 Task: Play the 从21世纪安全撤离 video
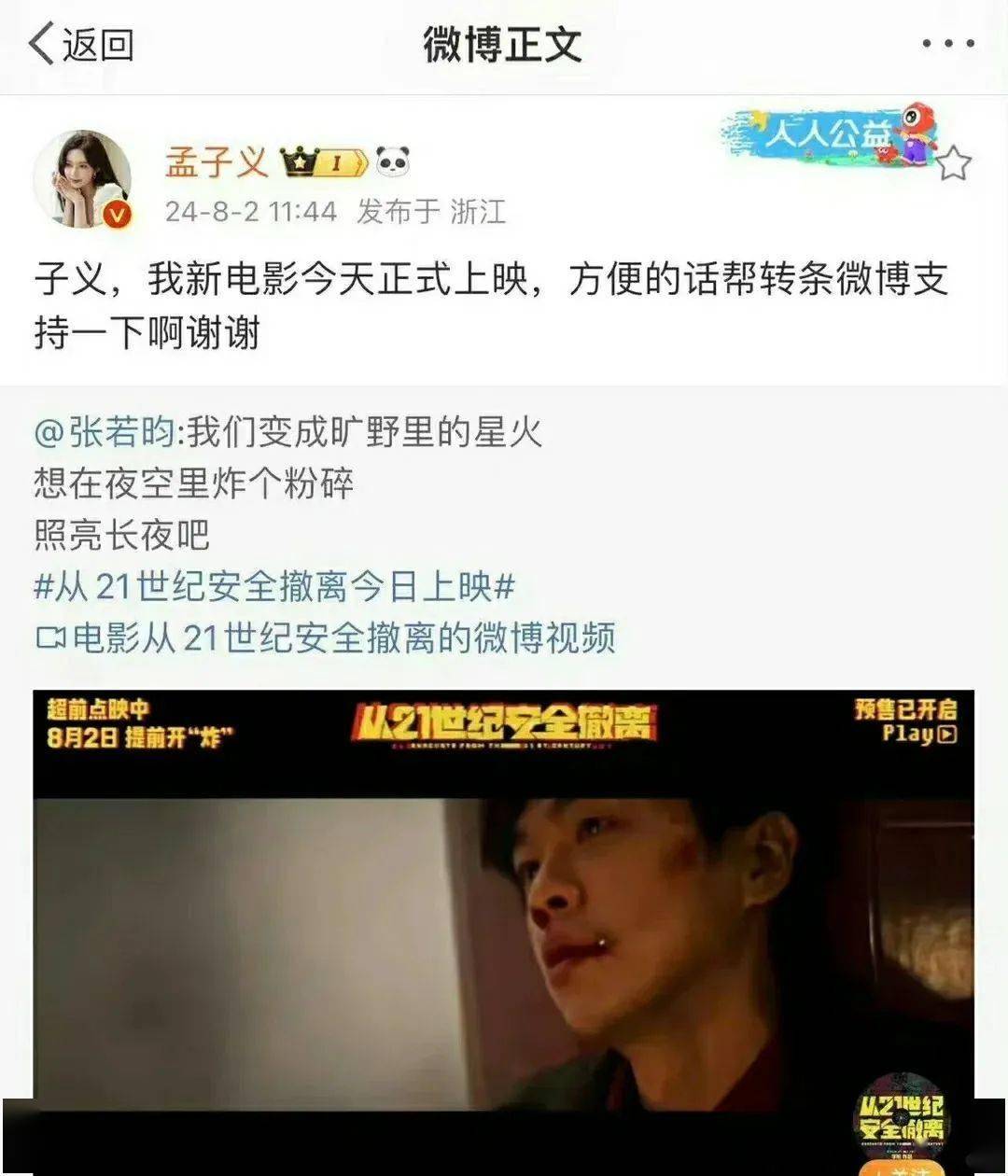pos(503,924)
